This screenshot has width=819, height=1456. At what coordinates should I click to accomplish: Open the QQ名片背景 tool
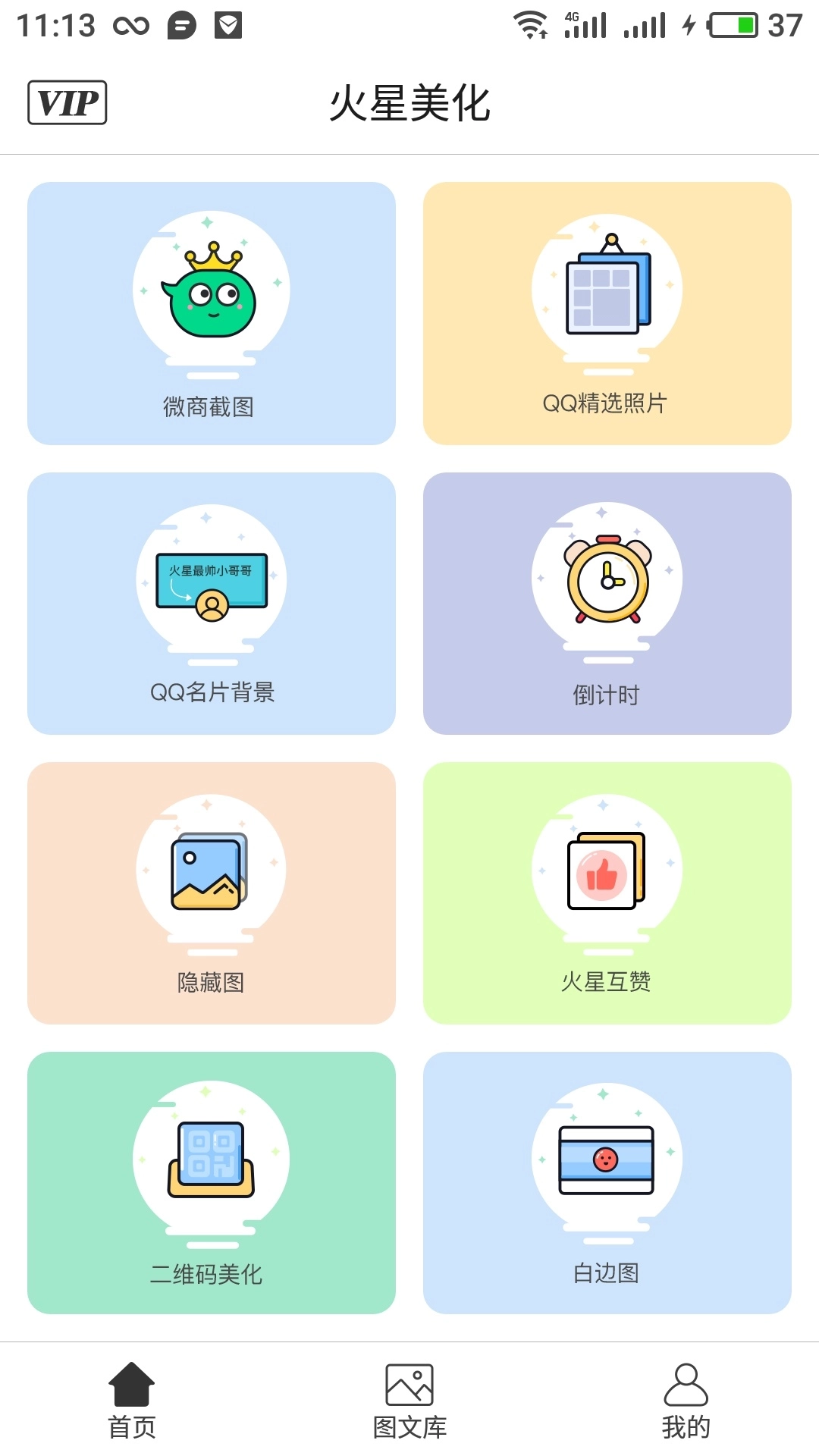pos(211,603)
